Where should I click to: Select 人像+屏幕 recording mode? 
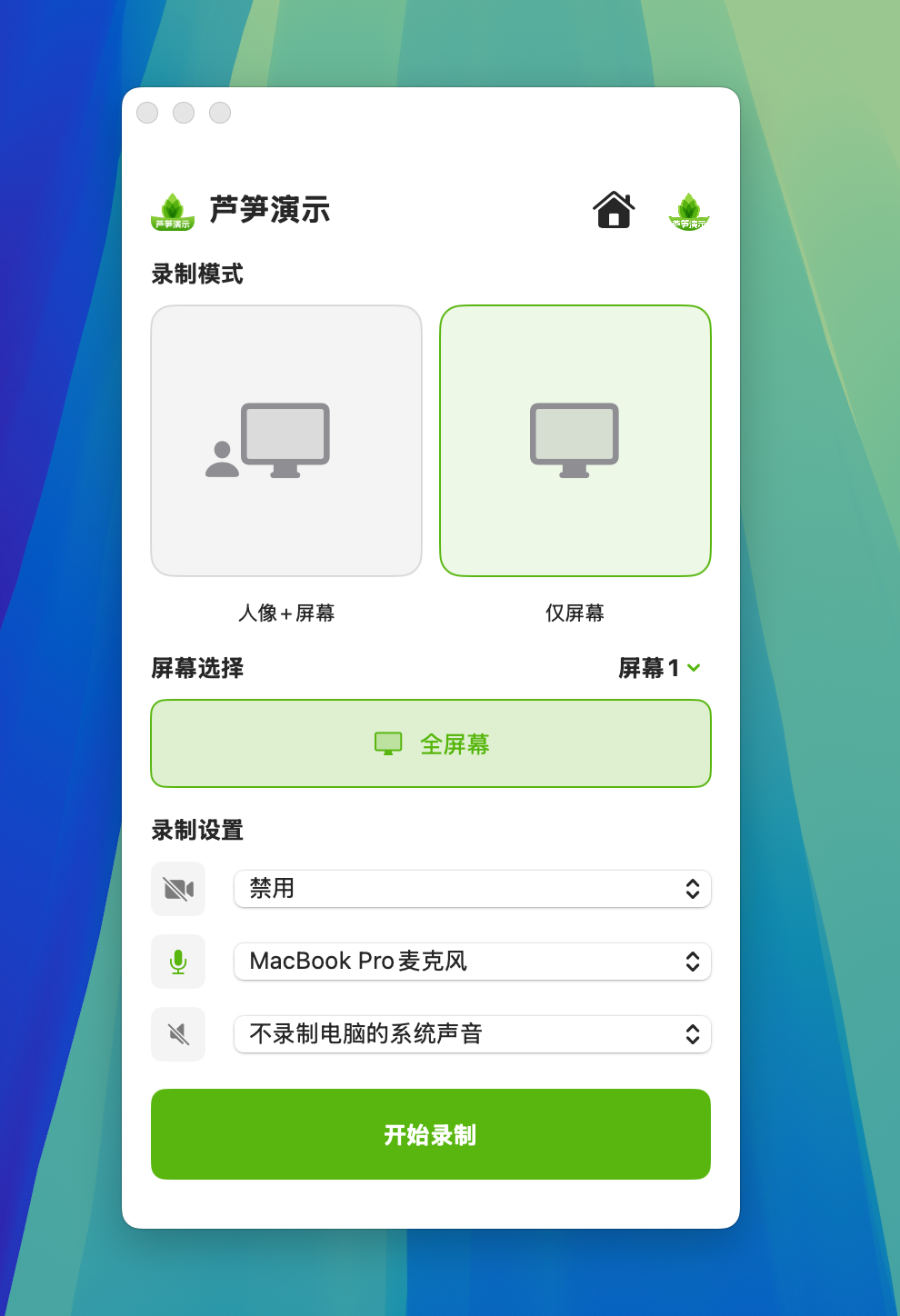[x=286, y=441]
